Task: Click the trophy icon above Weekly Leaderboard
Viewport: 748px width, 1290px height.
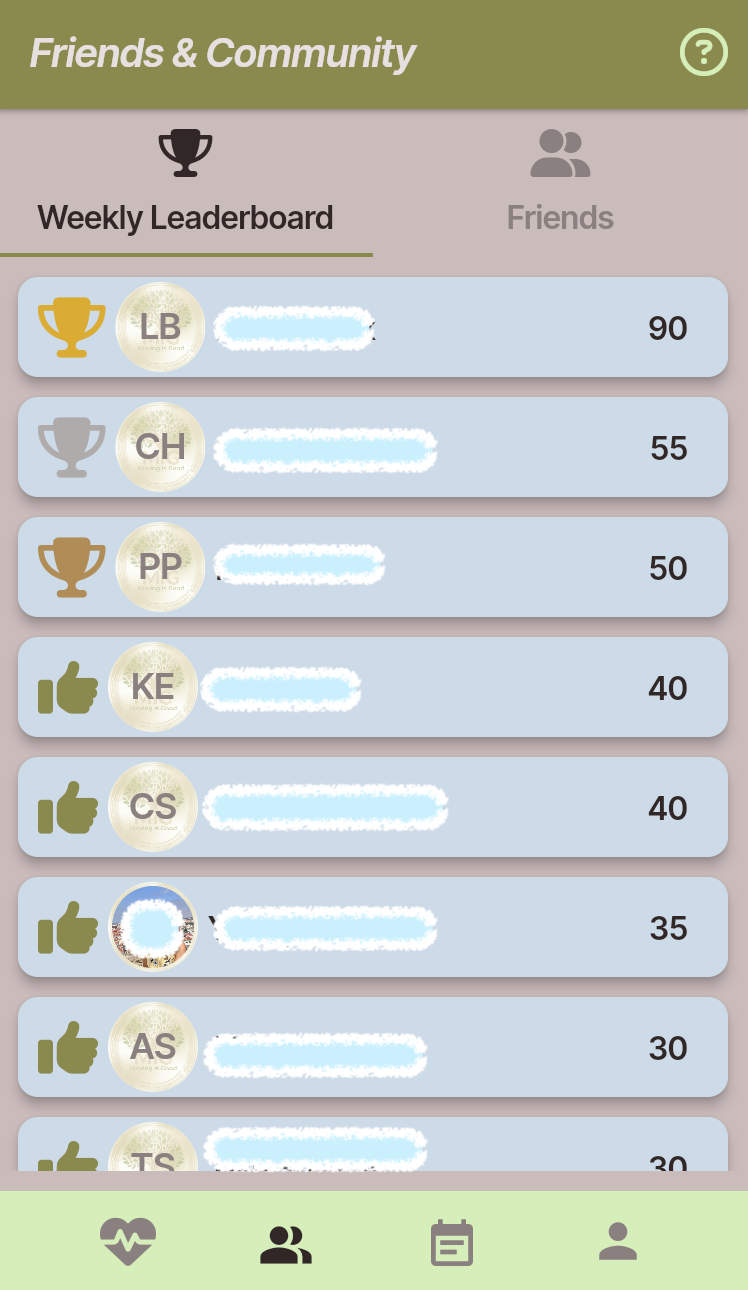Action: [185, 151]
